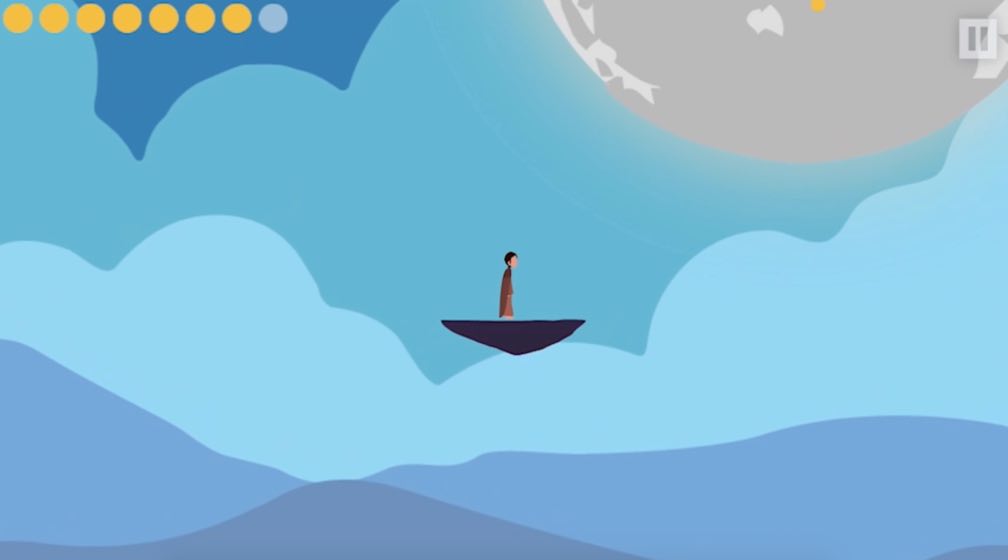The width and height of the screenshot is (1008, 560).
Task: Pause the game
Action: pyautogui.click(x=977, y=38)
